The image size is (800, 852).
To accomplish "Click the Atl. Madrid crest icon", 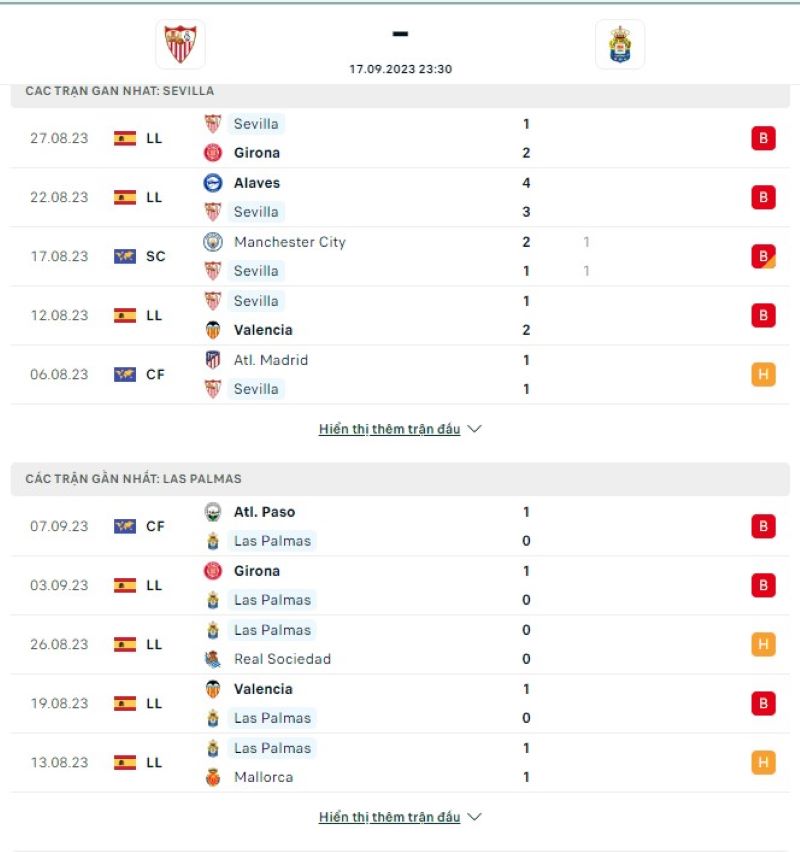I will coord(212,359).
